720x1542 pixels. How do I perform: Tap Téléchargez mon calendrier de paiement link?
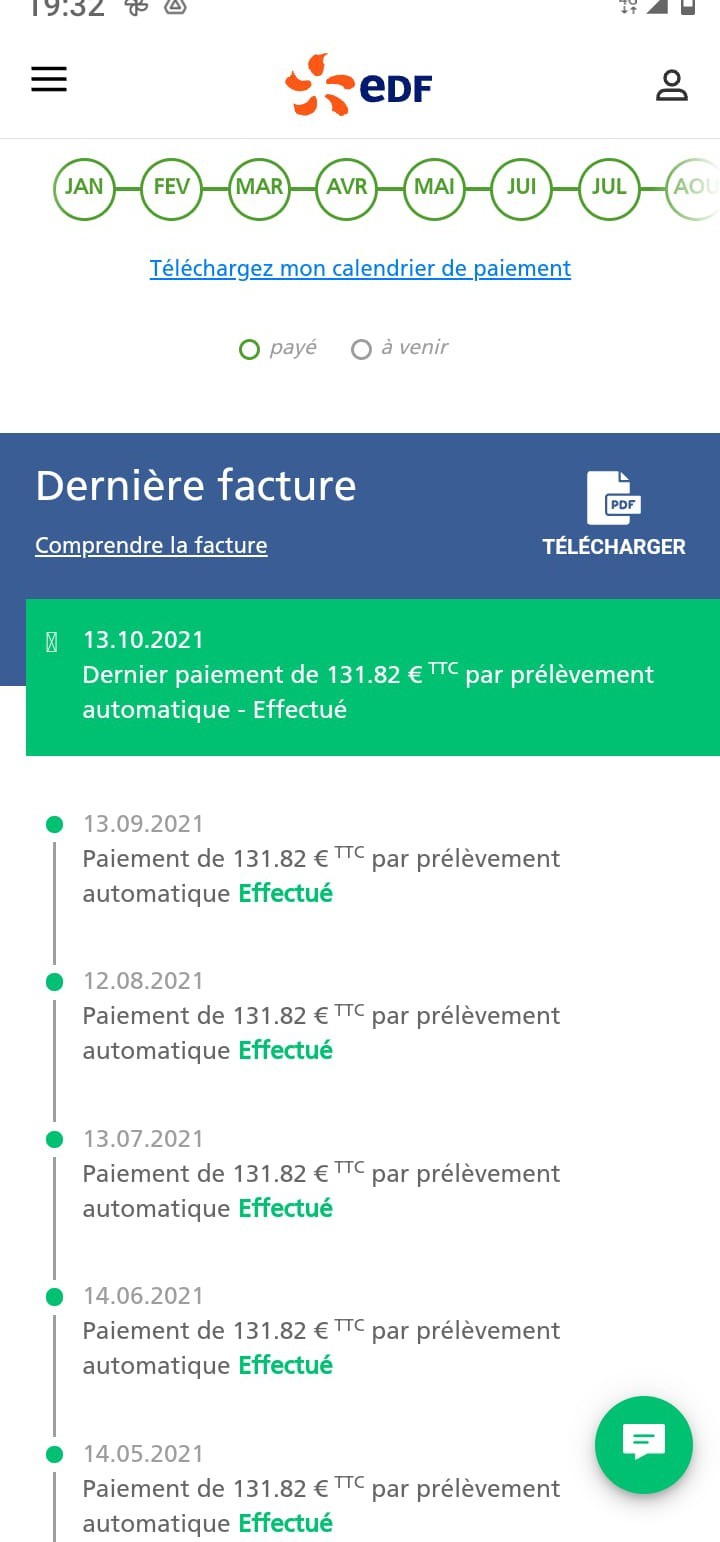pos(360,268)
